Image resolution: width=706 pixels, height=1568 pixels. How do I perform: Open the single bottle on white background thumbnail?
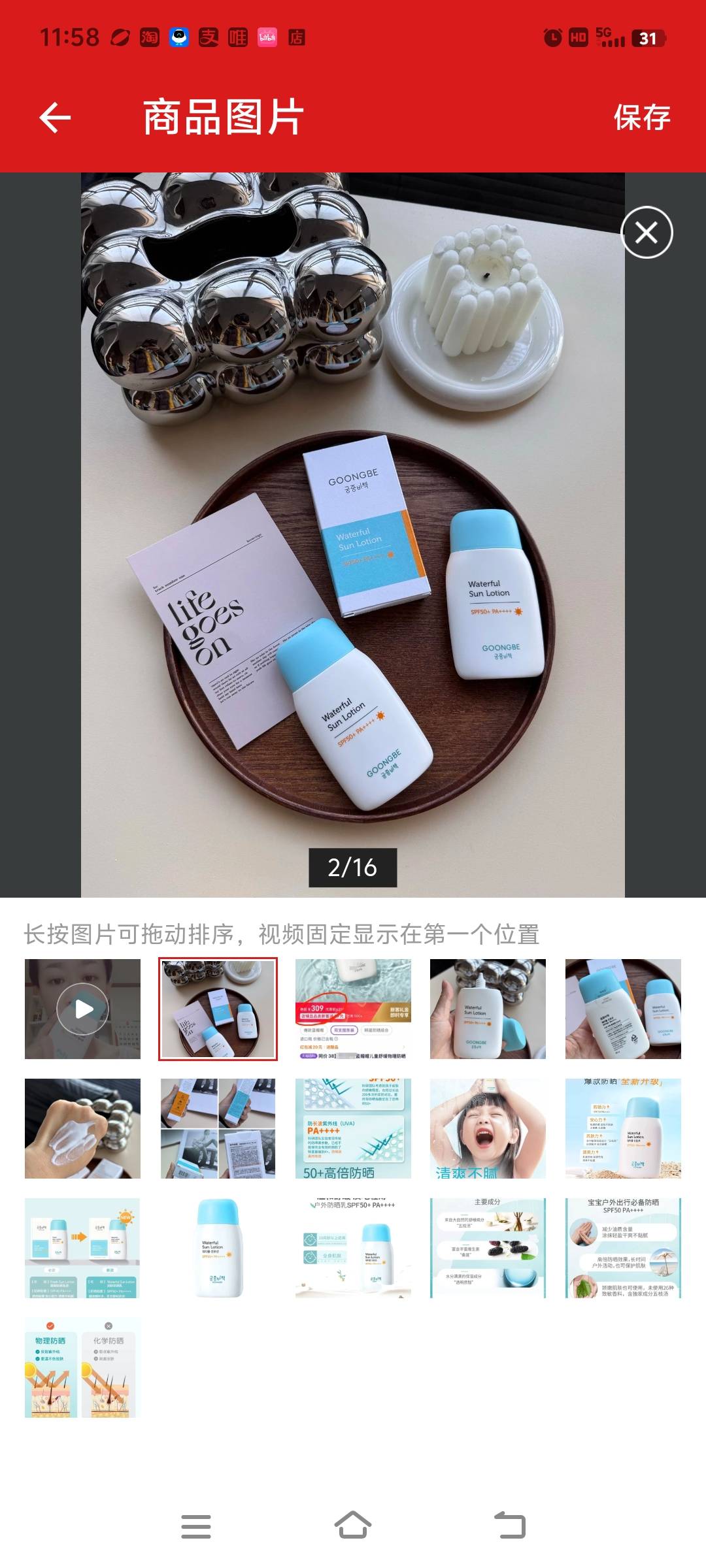[218, 1248]
